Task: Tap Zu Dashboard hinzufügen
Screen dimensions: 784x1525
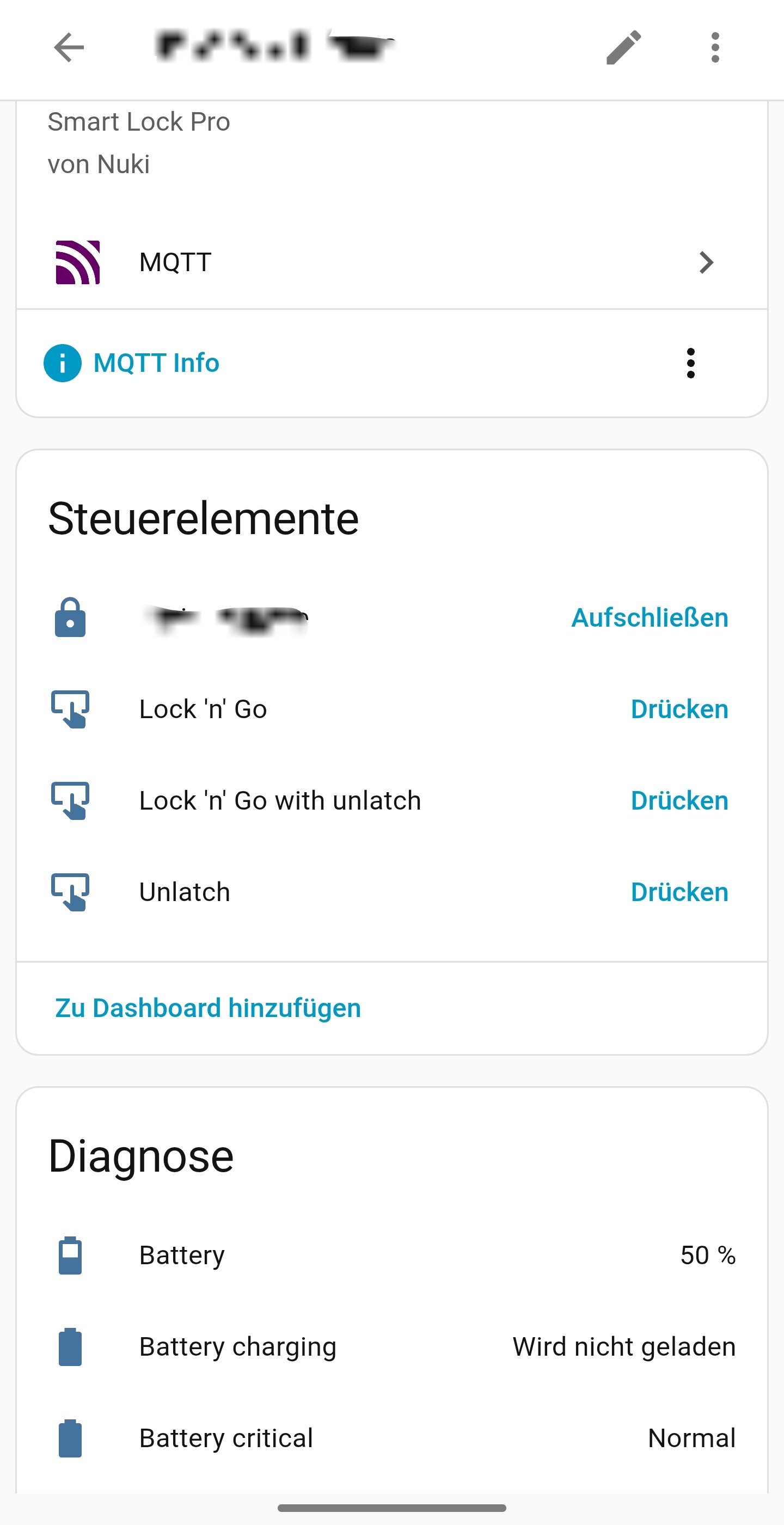Action: pyautogui.click(x=208, y=1008)
